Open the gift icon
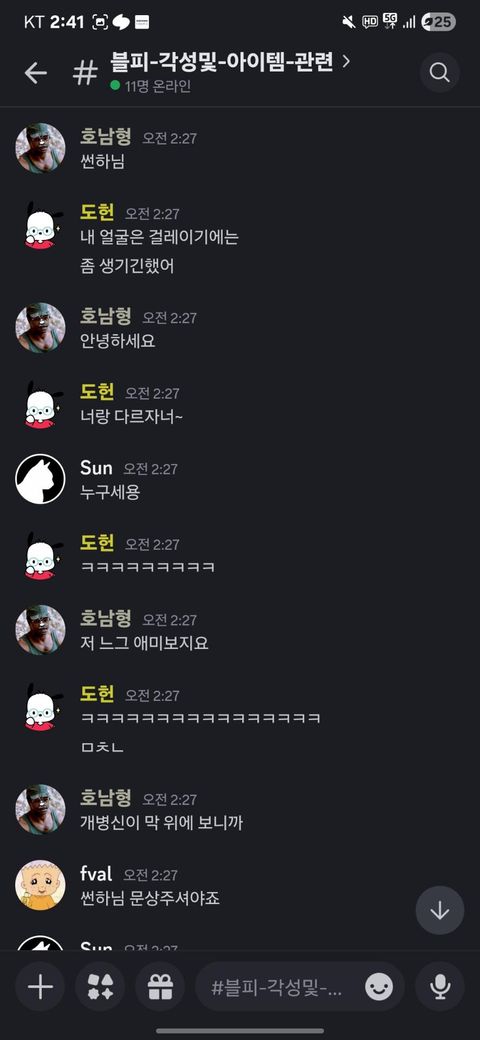Image resolution: width=480 pixels, height=1040 pixels. pyautogui.click(x=160, y=987)
